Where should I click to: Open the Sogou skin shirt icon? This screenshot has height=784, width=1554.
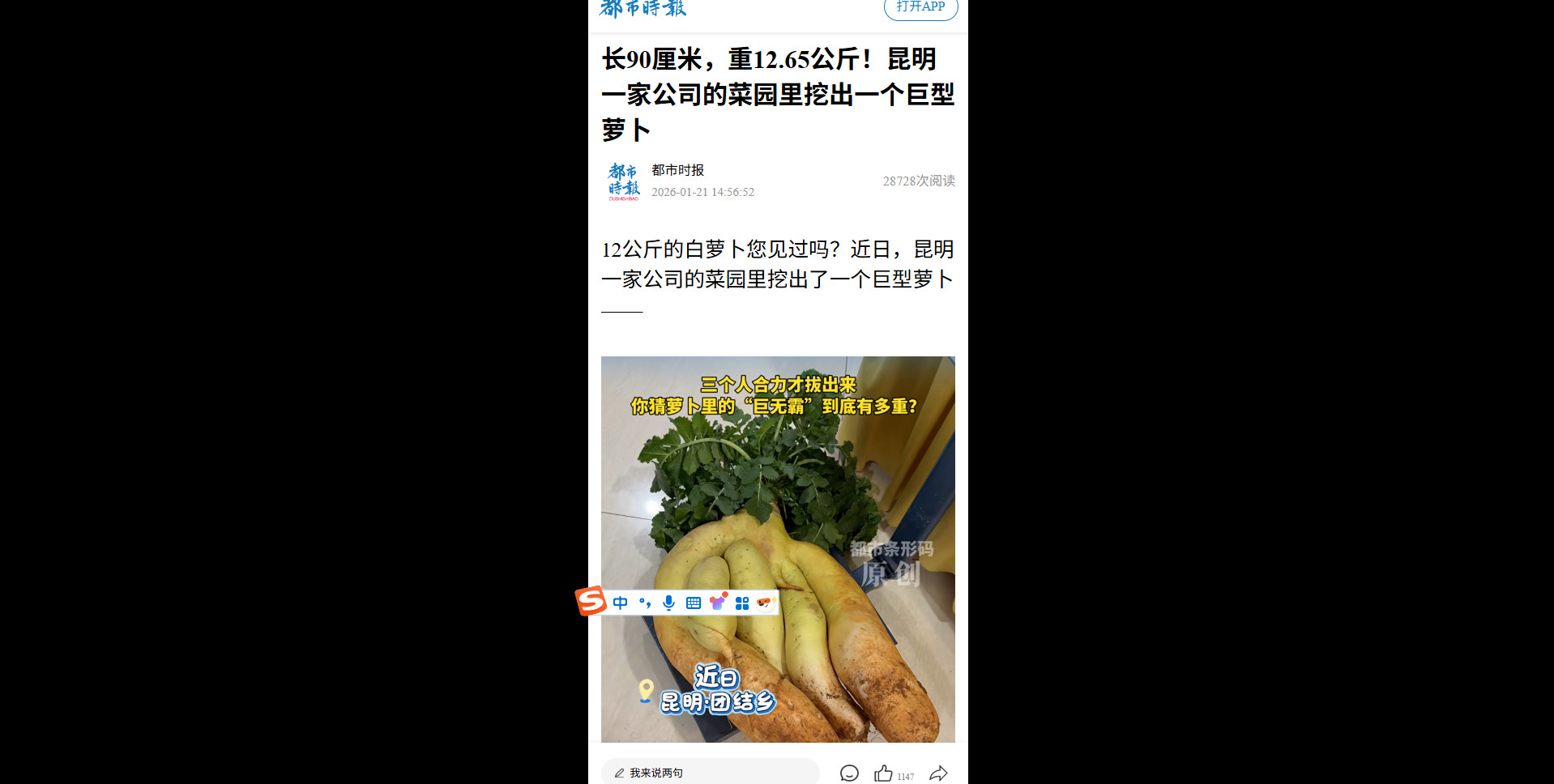pyautogui.click(x=718, y=603)
